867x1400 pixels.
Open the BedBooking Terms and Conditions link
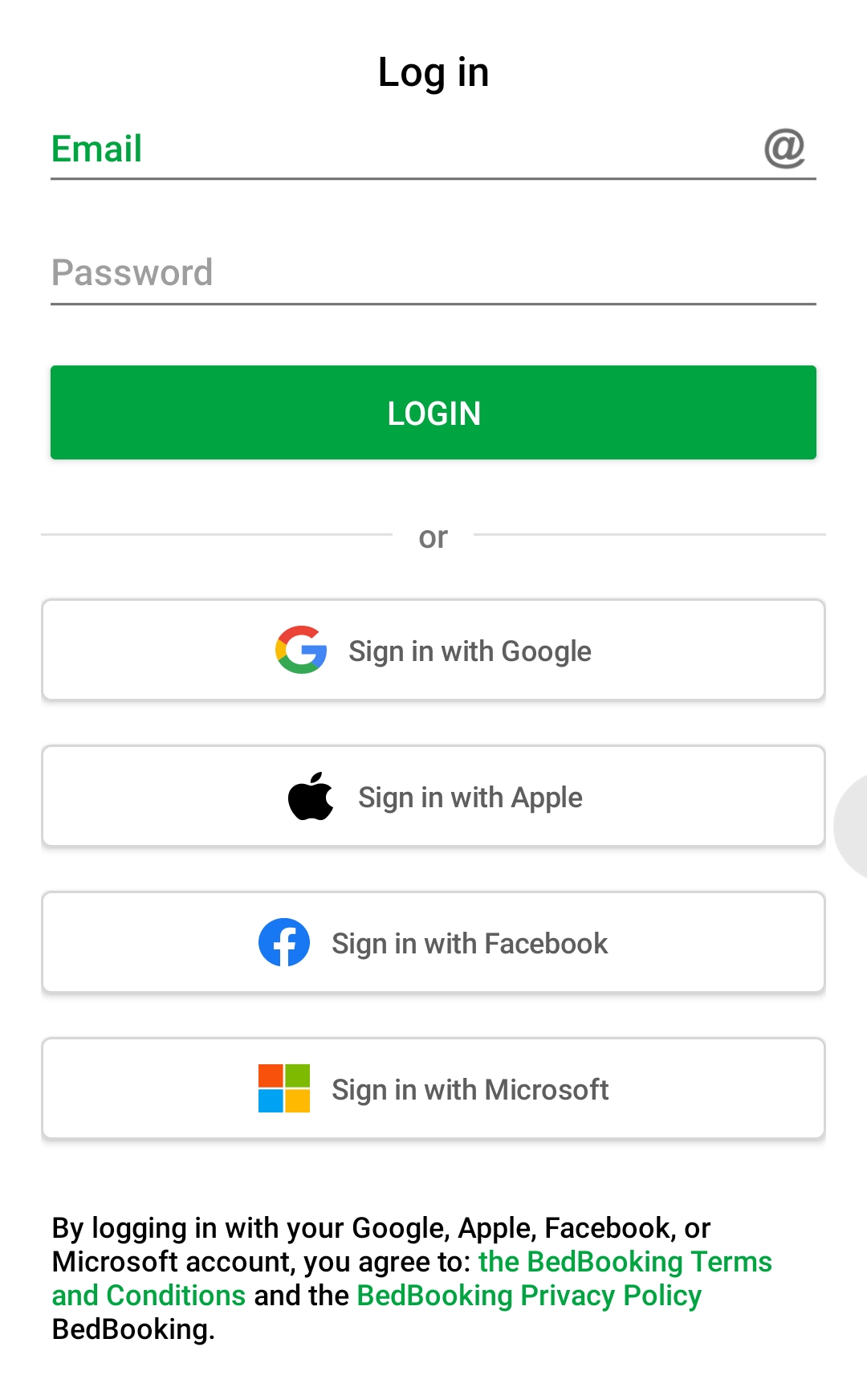pyautogui.click(x=625, y=1262)
